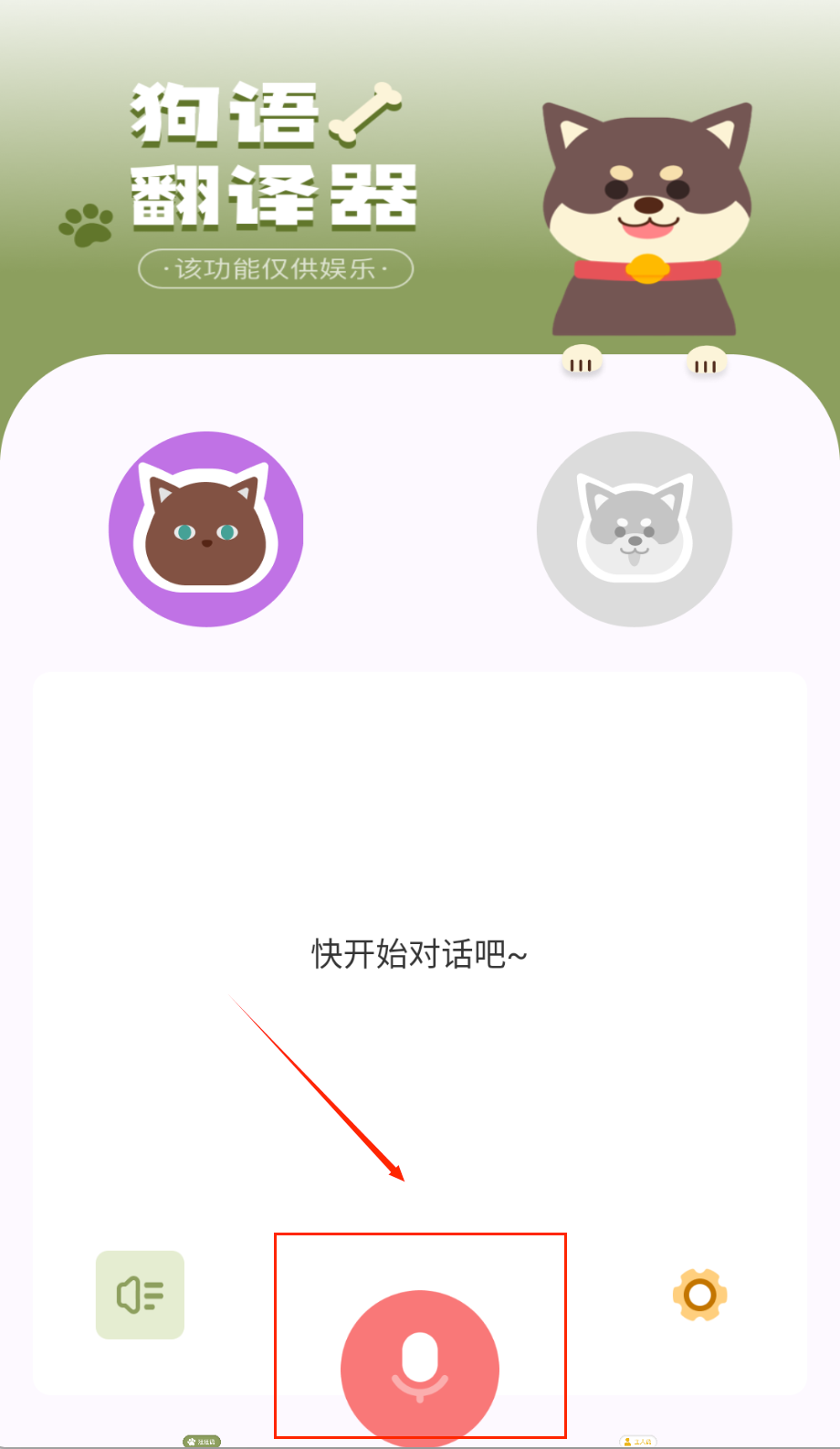This screenshot has width=840, height=1449.
Task: Select the brown cat avatar
Action: pyautogui.click(x=206, y=530)
